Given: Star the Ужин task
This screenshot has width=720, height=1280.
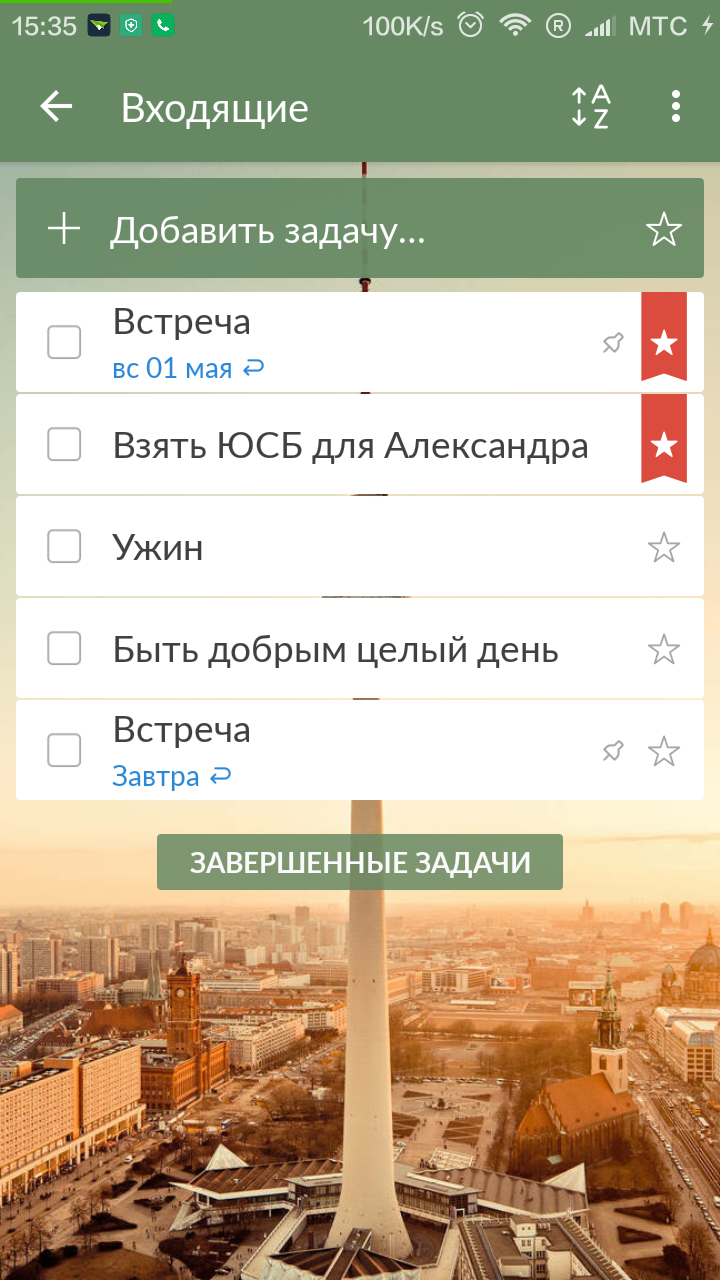Looking at the screenshot, I should point(664,547).
